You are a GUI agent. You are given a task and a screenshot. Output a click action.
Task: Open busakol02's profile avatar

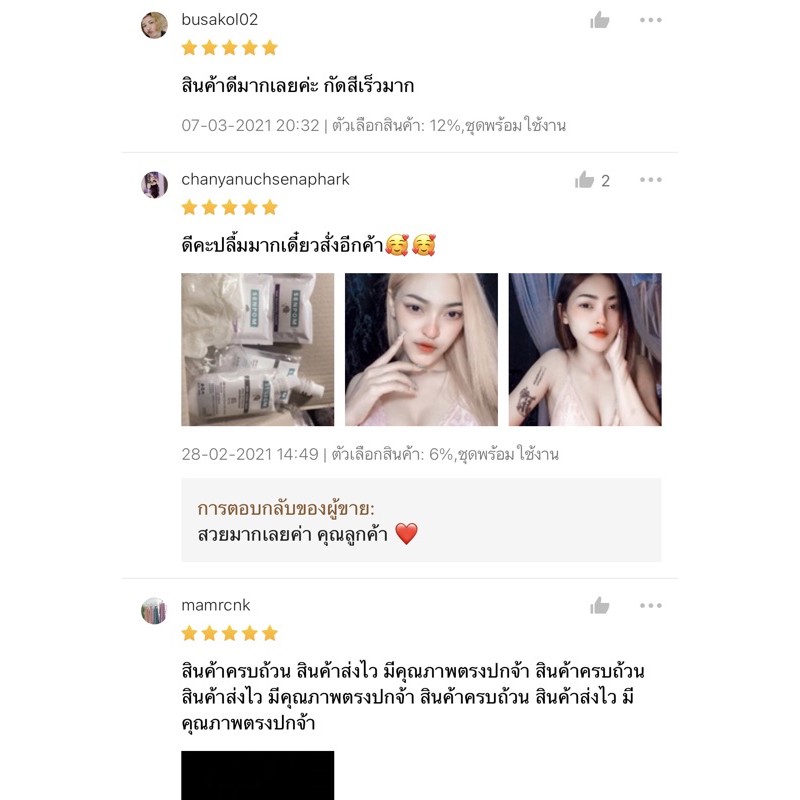[154, 25]
